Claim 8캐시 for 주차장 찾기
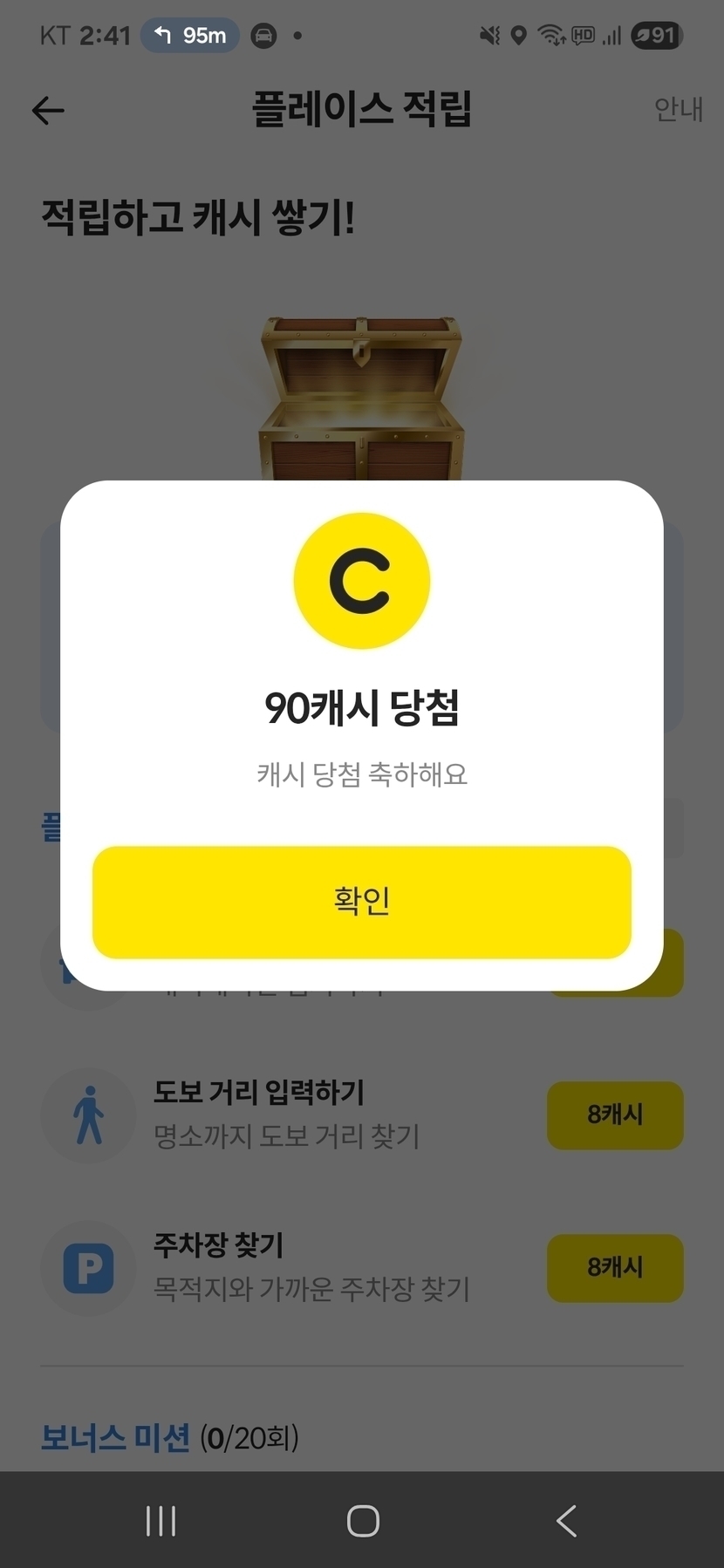This screenshot has width=724, height=1568. click(615, 1267)
